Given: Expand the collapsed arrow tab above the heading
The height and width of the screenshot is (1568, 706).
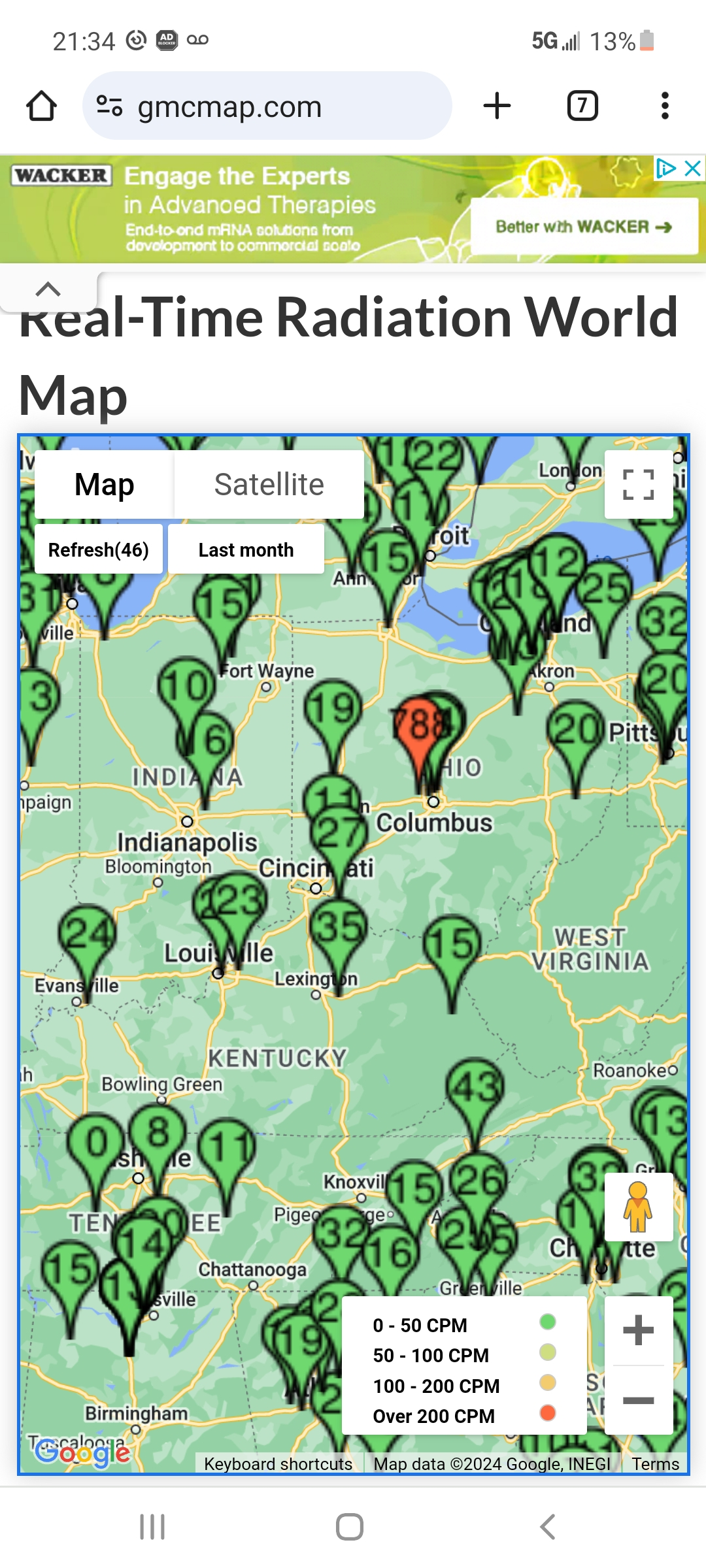Looking at the screenshot, I should pos(48,289).
